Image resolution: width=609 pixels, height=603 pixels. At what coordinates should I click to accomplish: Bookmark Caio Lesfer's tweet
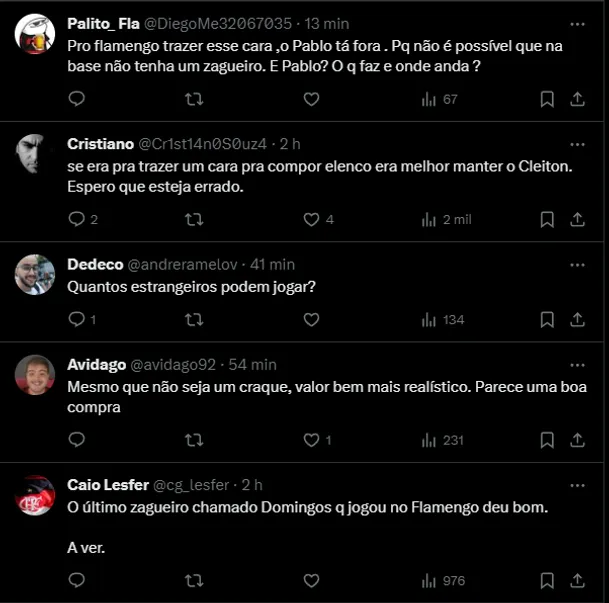click(547, 580)
